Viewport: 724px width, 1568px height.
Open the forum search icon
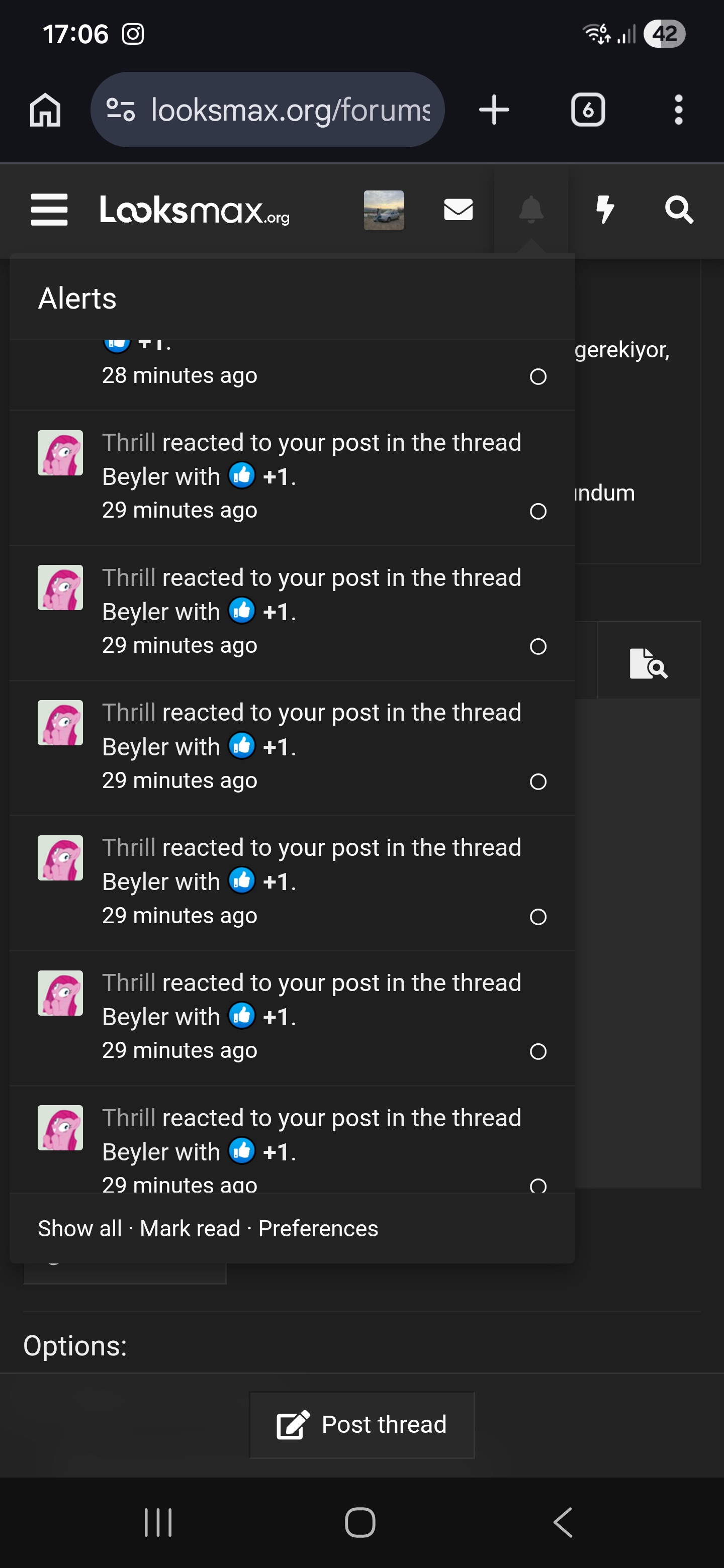coord(678,210)
